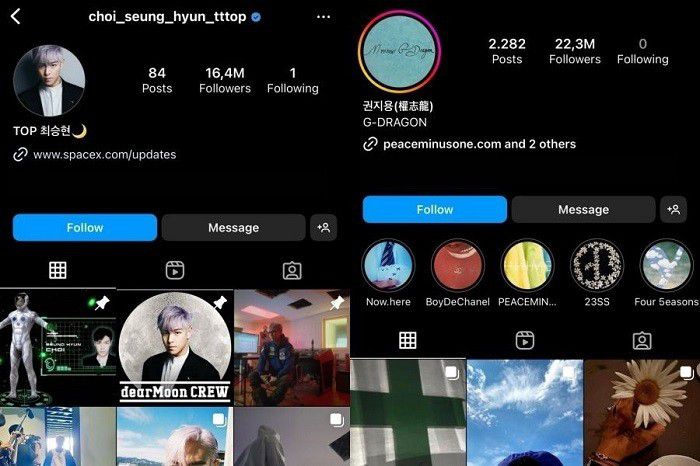The height and width of the screenshot is (466, 700).
Task: Open the 23SS story highlight
Action: click(597, 266)
